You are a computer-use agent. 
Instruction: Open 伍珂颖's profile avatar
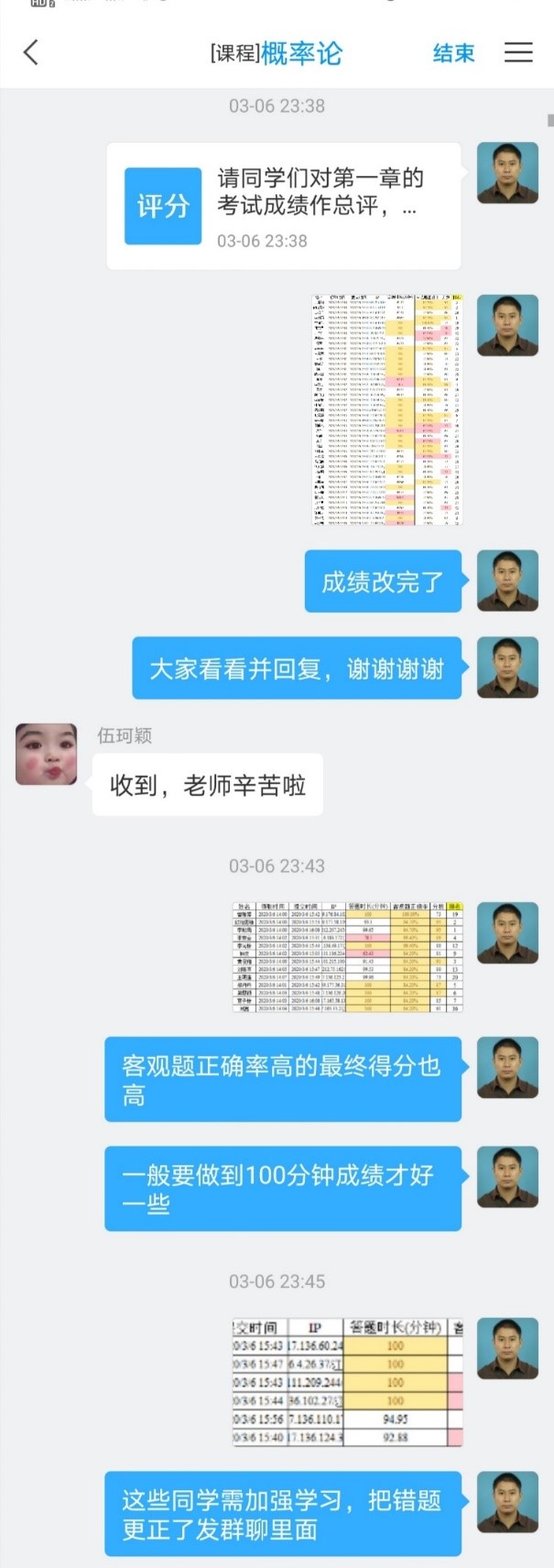tap(47, 754)
